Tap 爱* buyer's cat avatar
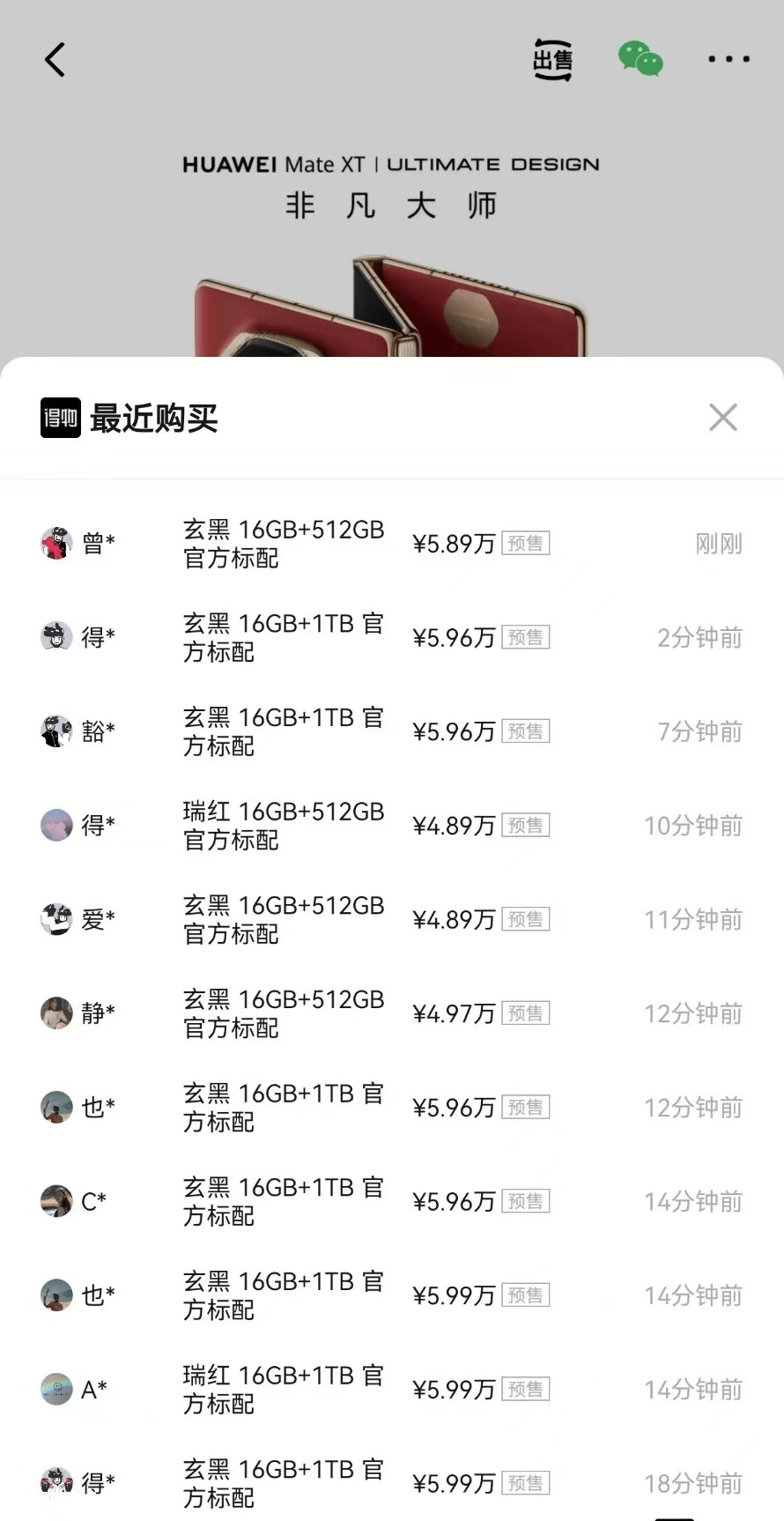This screenshot has height=1521, width=784. (x=58, y=919)
